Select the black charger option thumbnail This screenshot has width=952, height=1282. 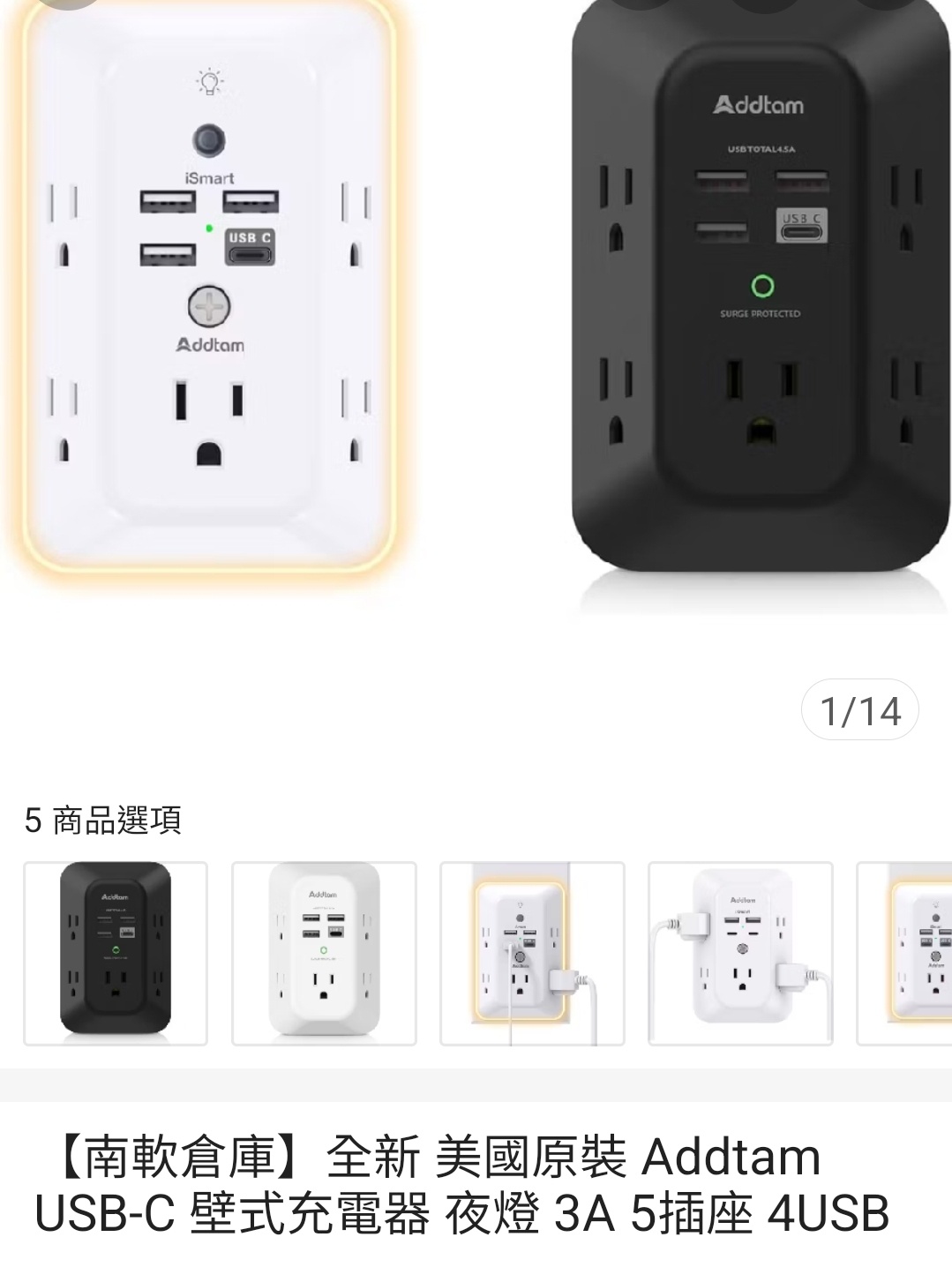pyautogui.click(x=116, y=953)
